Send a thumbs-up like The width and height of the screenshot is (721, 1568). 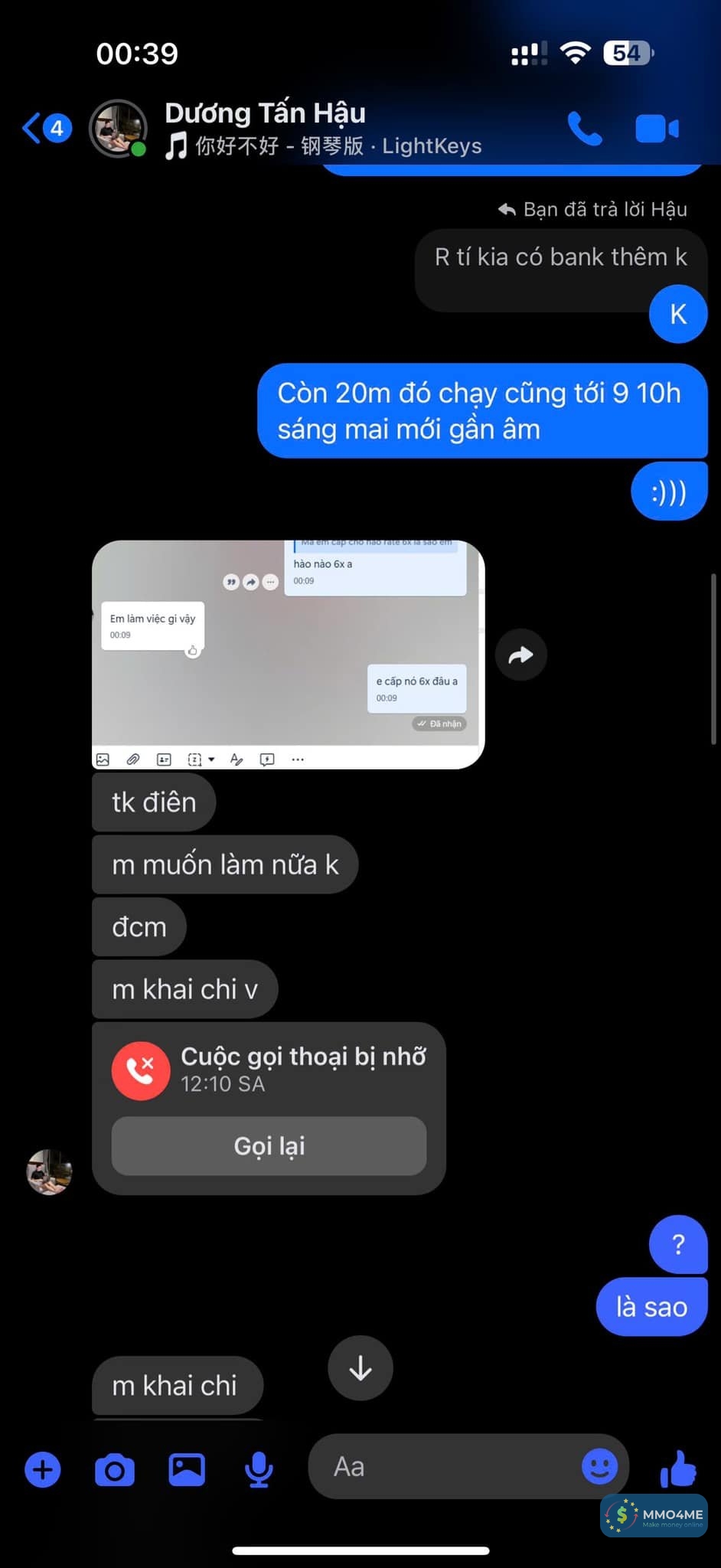tap(678, 1468)
